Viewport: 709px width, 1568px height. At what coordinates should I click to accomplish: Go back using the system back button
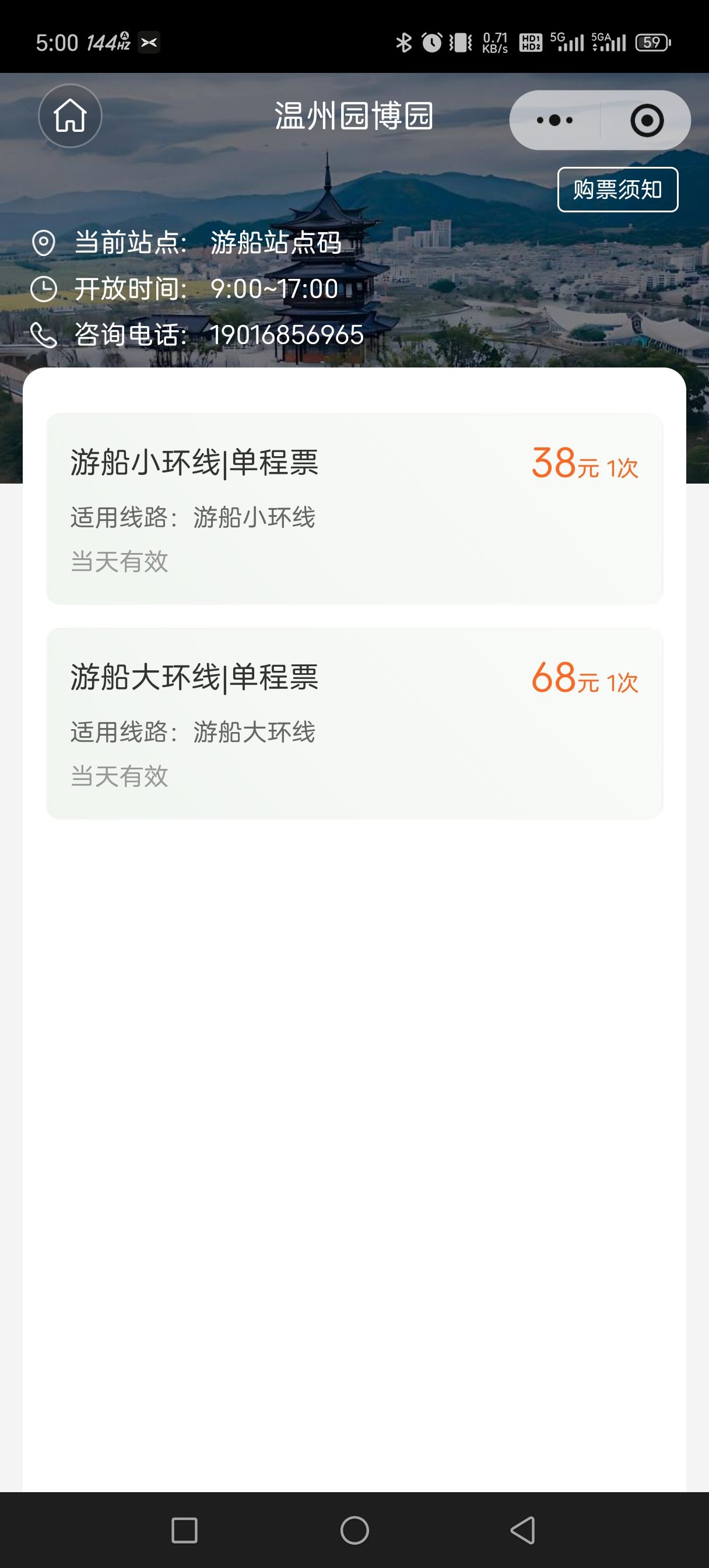(x=523, y=1529)
